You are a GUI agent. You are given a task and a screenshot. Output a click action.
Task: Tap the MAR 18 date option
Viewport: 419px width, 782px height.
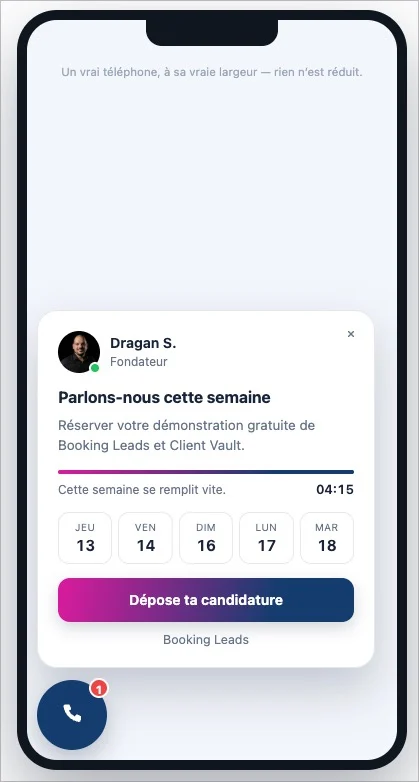click(327, 538)
